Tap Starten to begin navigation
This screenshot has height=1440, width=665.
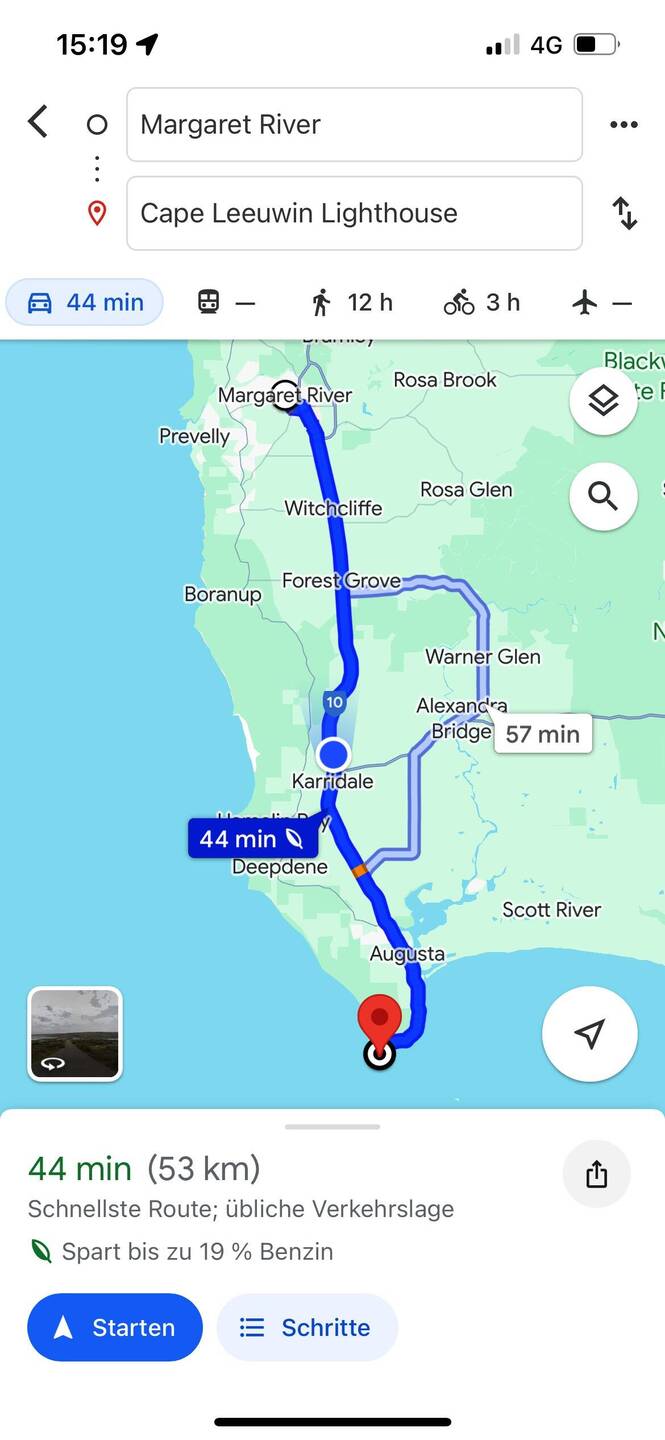[115, 1327]
